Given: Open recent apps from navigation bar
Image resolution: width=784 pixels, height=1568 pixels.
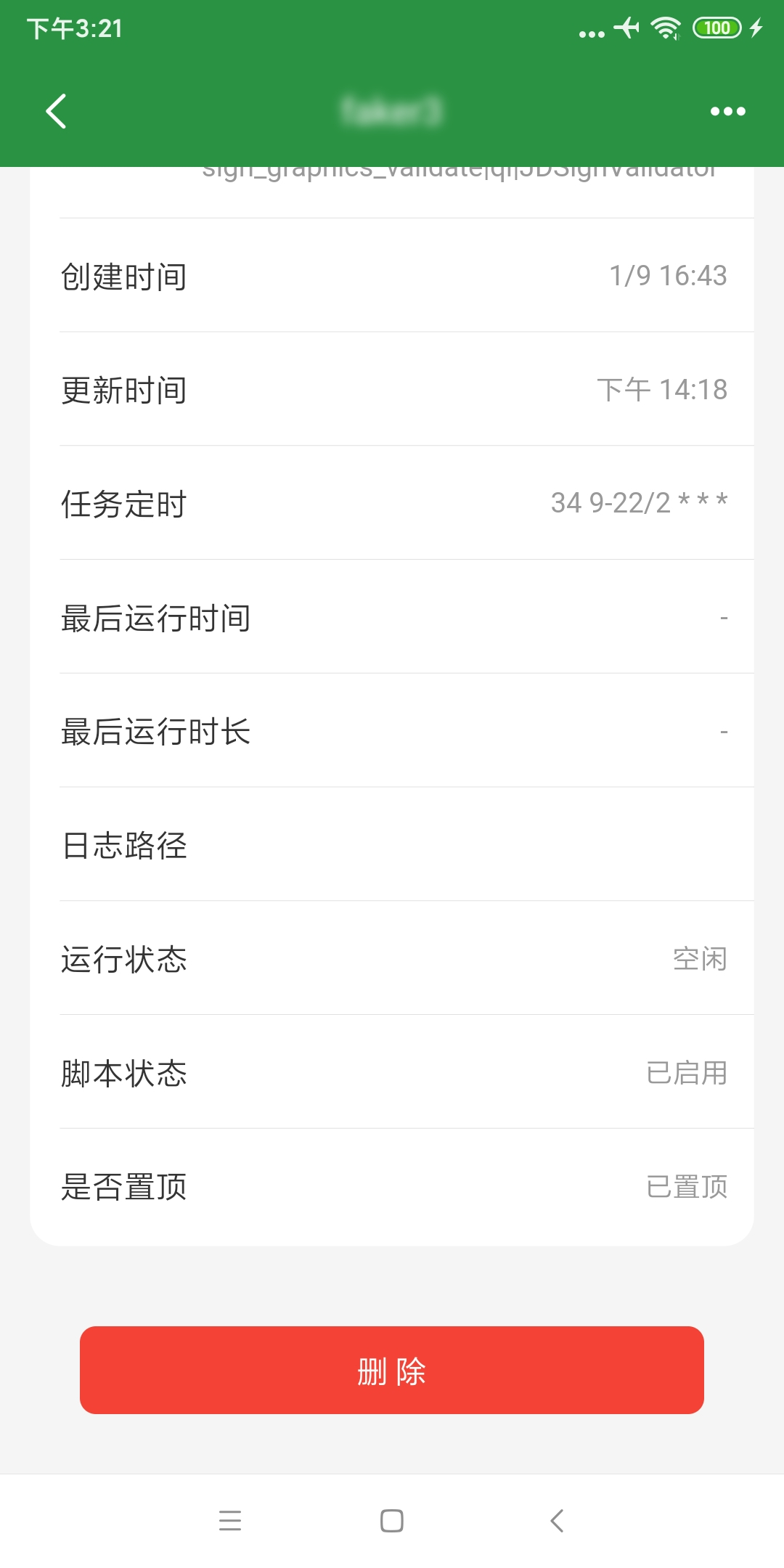Looking at the screenshot, I should (x=230, y=1520).
